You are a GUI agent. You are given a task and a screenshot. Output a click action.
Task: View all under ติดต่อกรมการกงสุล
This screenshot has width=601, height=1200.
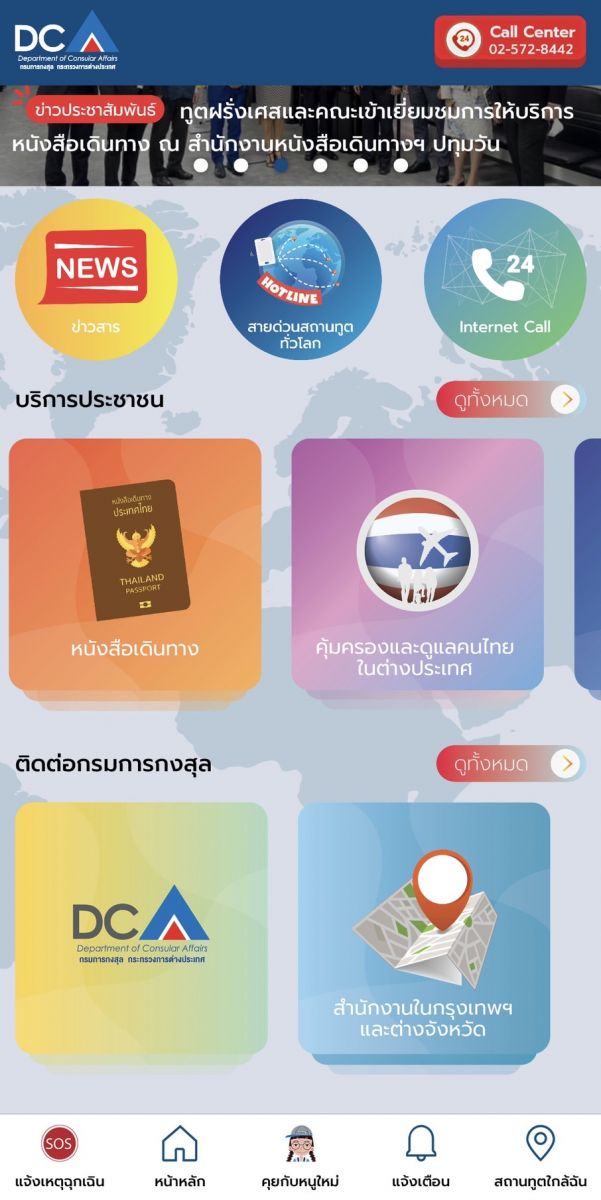click(x=510, y=765)
